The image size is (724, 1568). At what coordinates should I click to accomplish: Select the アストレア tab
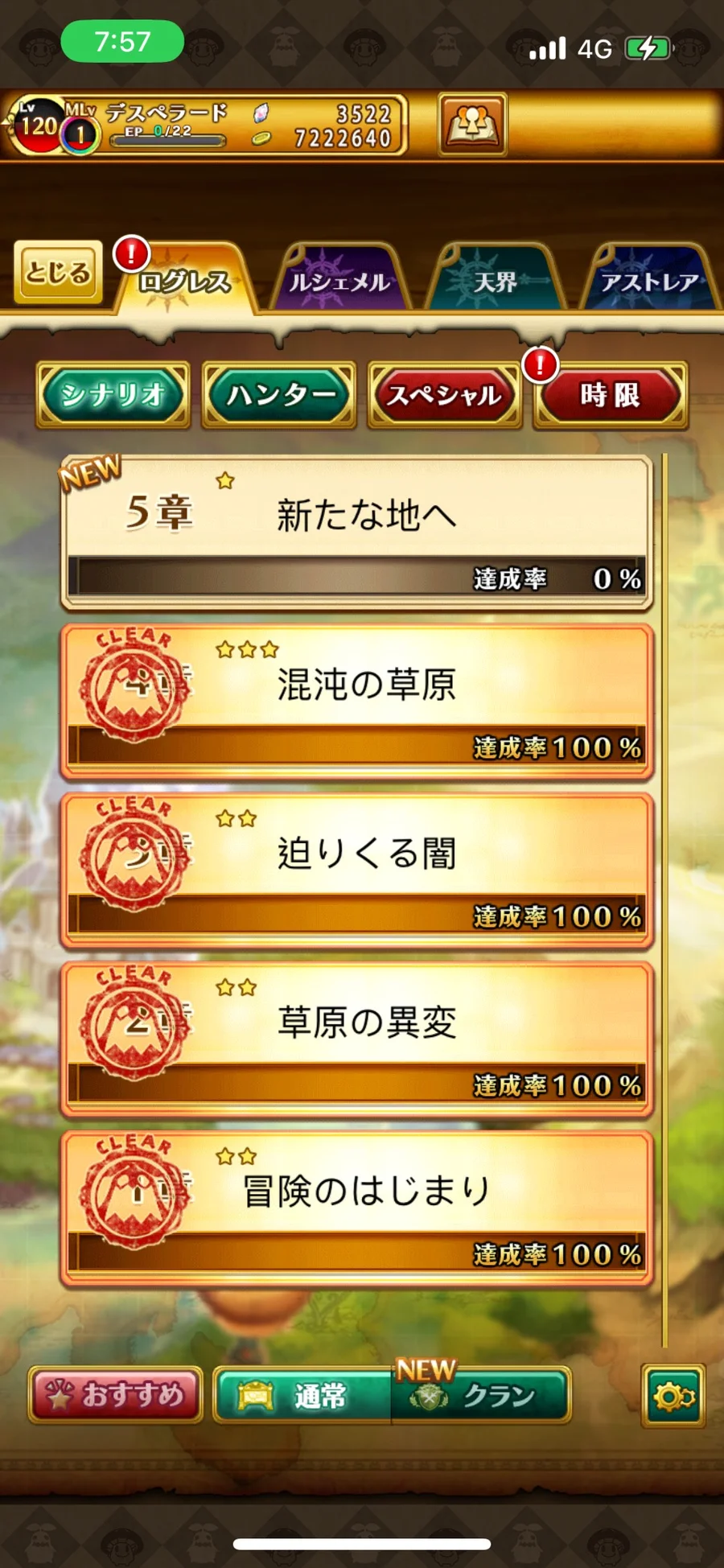(x=648, y=280)
